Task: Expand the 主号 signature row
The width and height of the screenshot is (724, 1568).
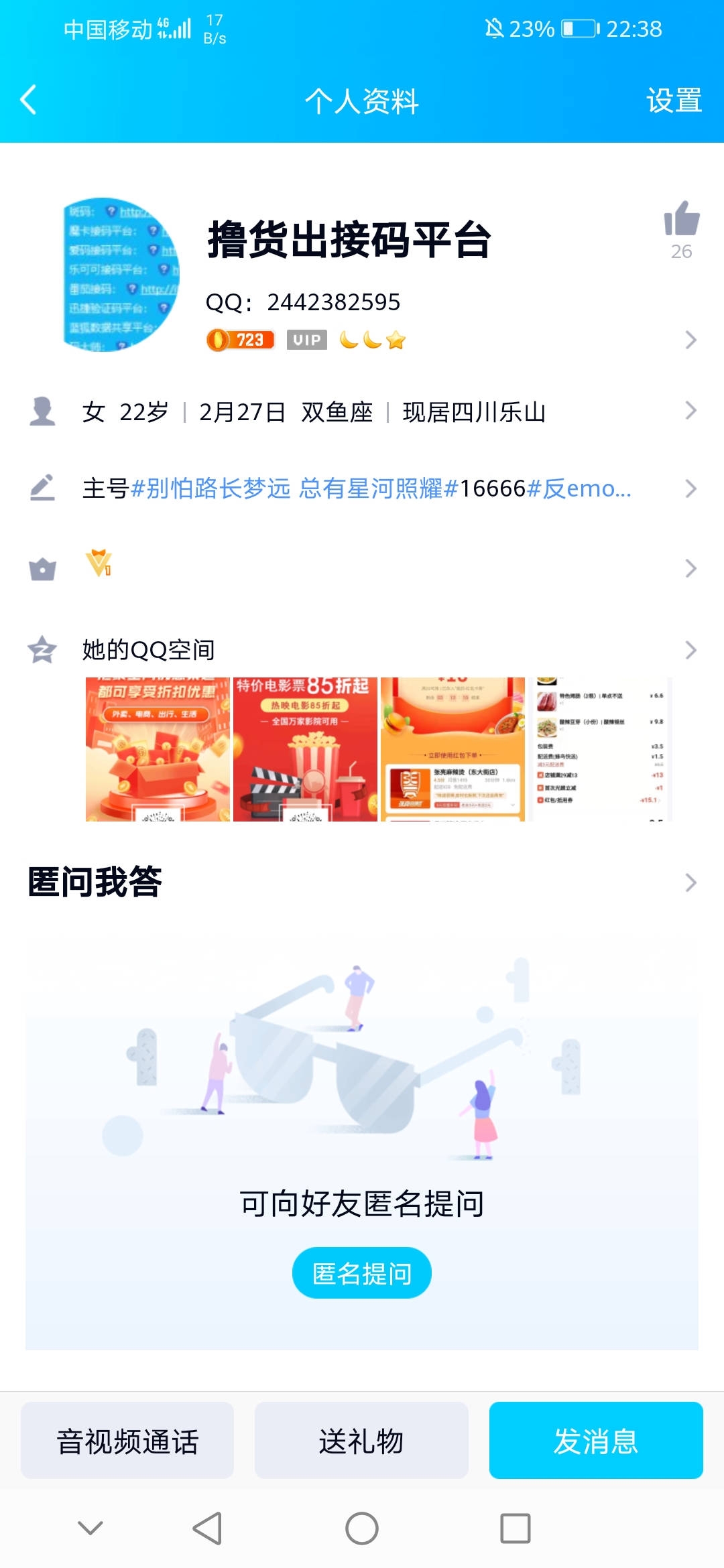Action: 362,488
